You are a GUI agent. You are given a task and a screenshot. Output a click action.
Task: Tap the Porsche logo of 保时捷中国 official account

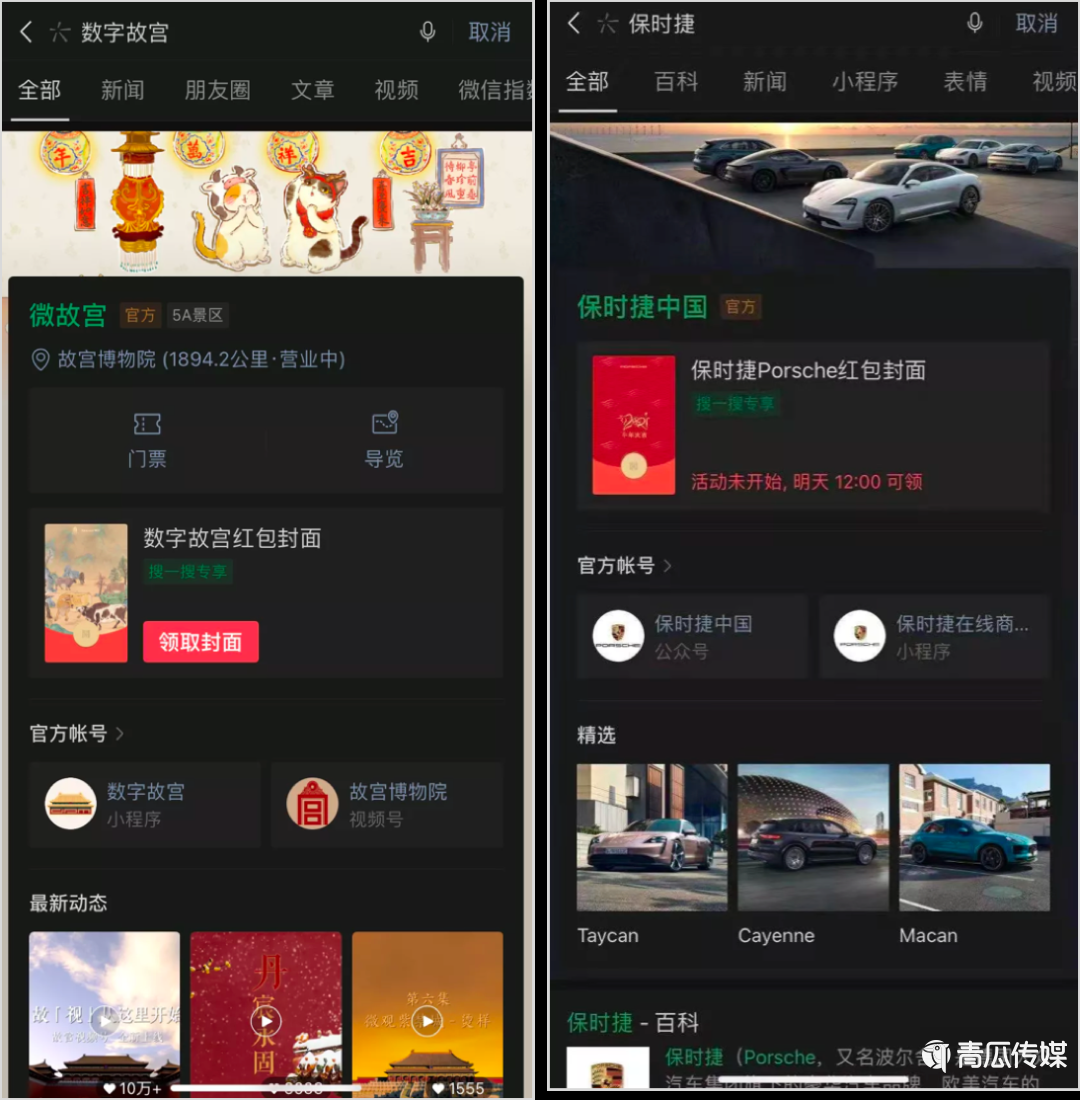617,635
